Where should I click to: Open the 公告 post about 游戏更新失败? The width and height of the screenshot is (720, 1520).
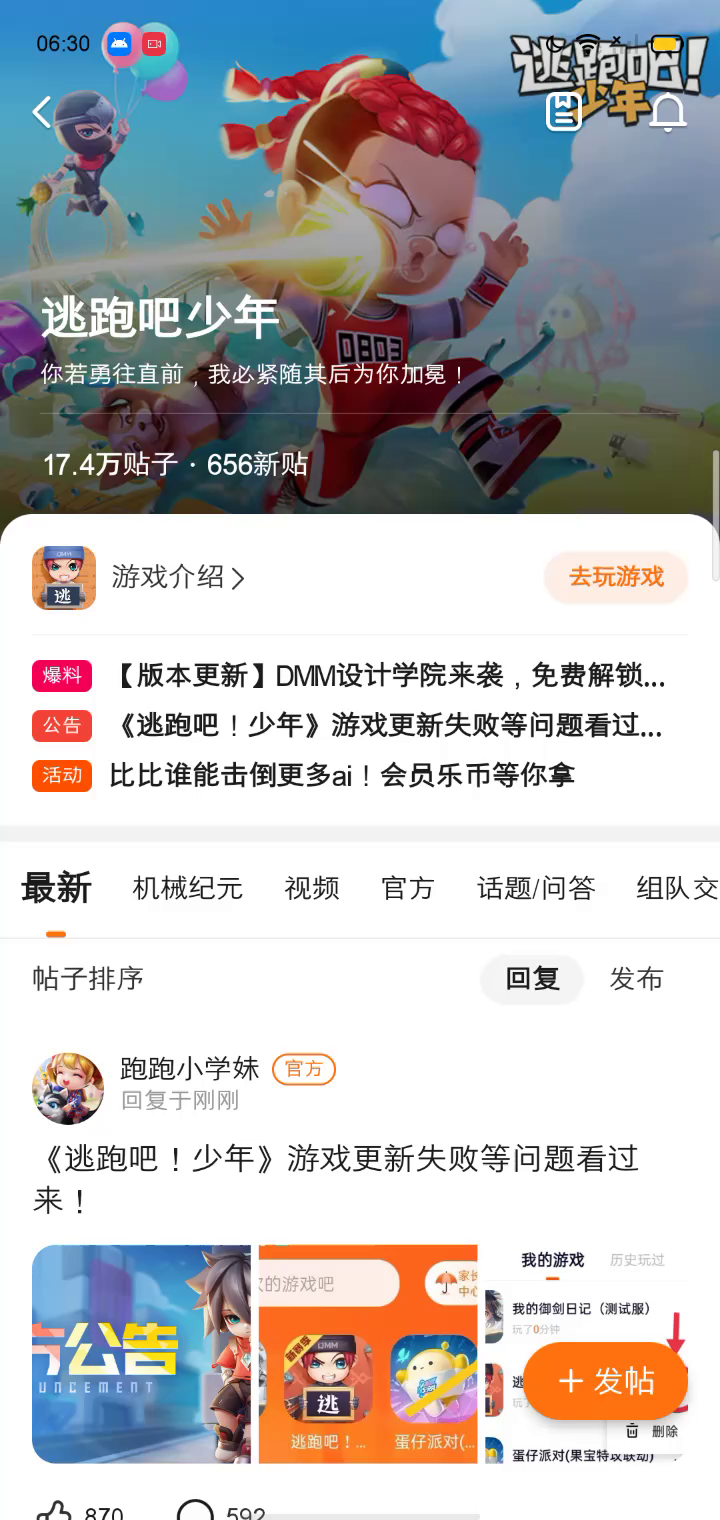click(386, 725)
